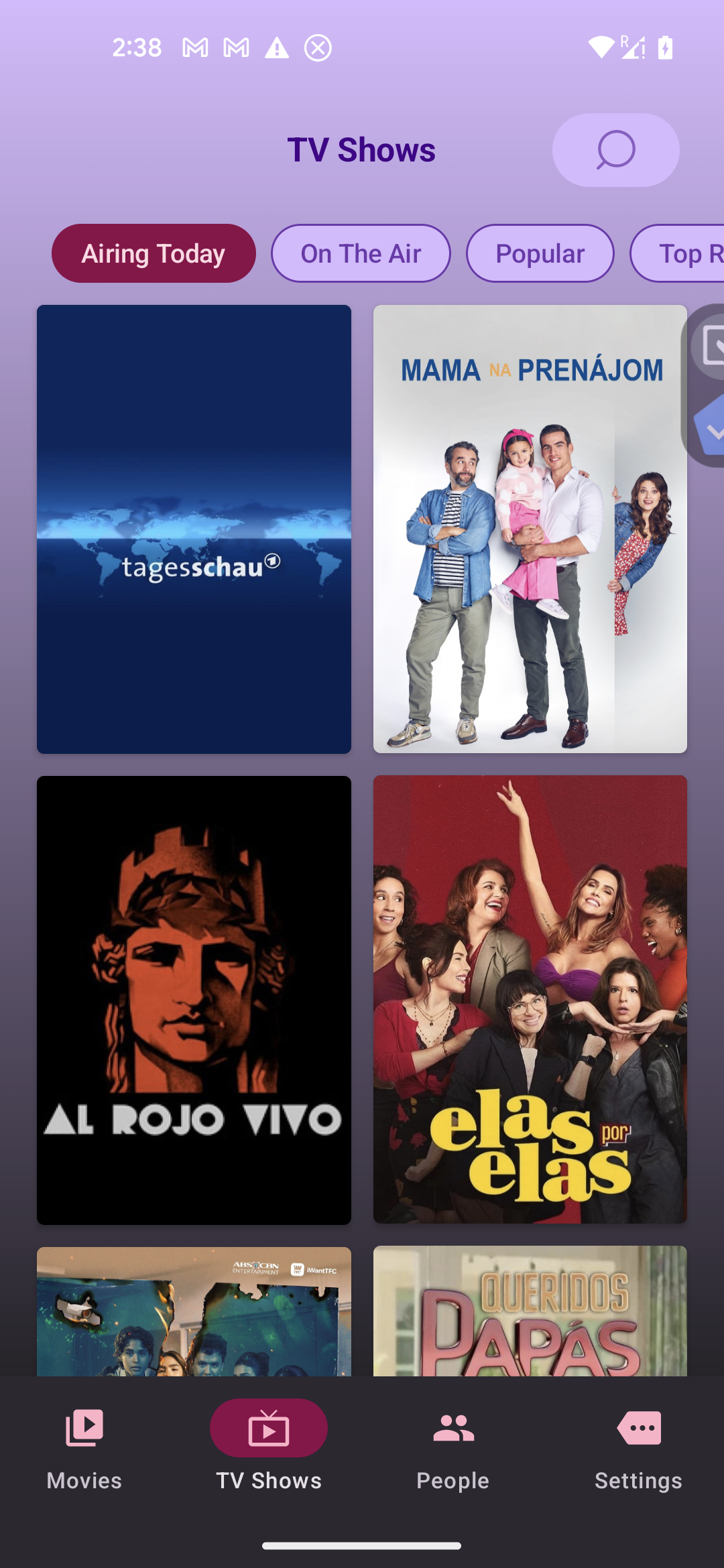
Task: Show Popular TV shows
Action: (540, 253)
